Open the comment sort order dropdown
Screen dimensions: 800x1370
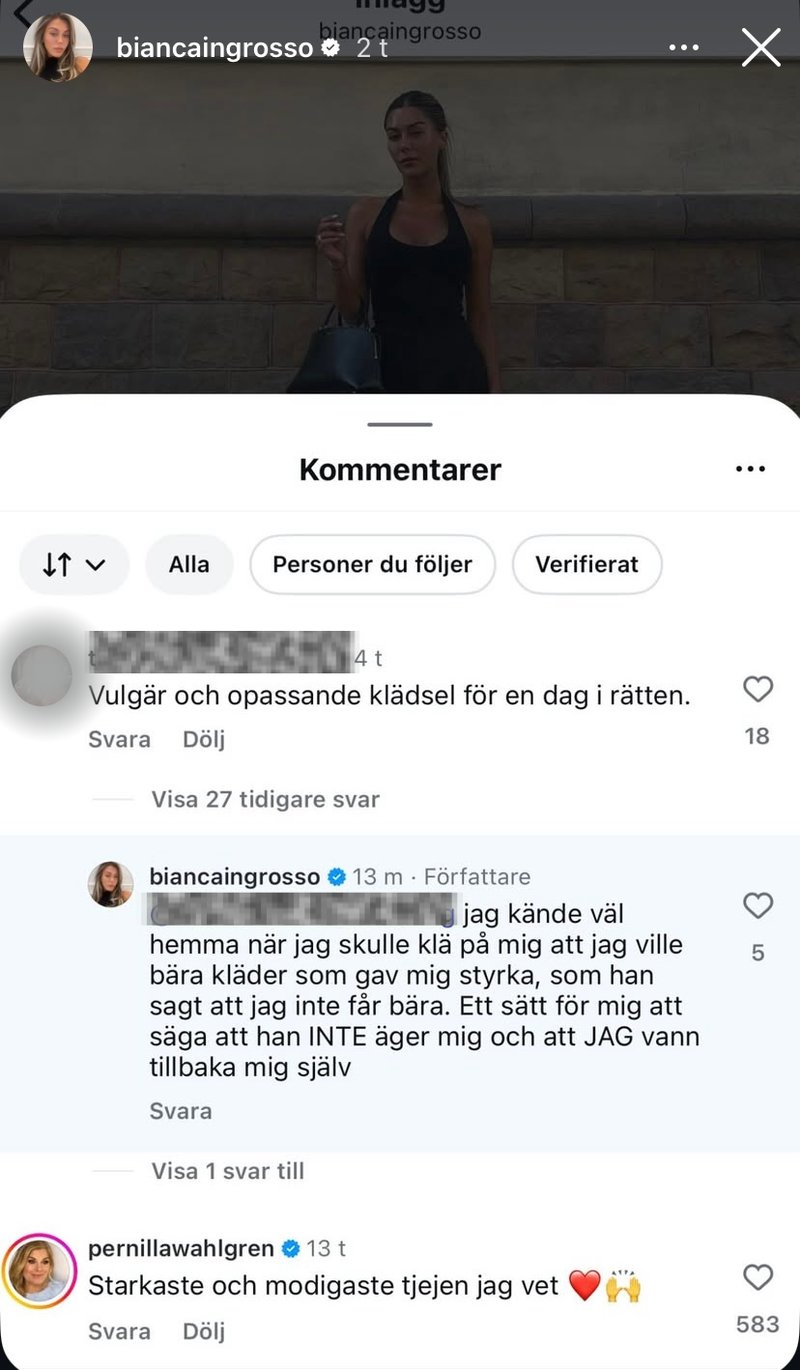(74, 565)
